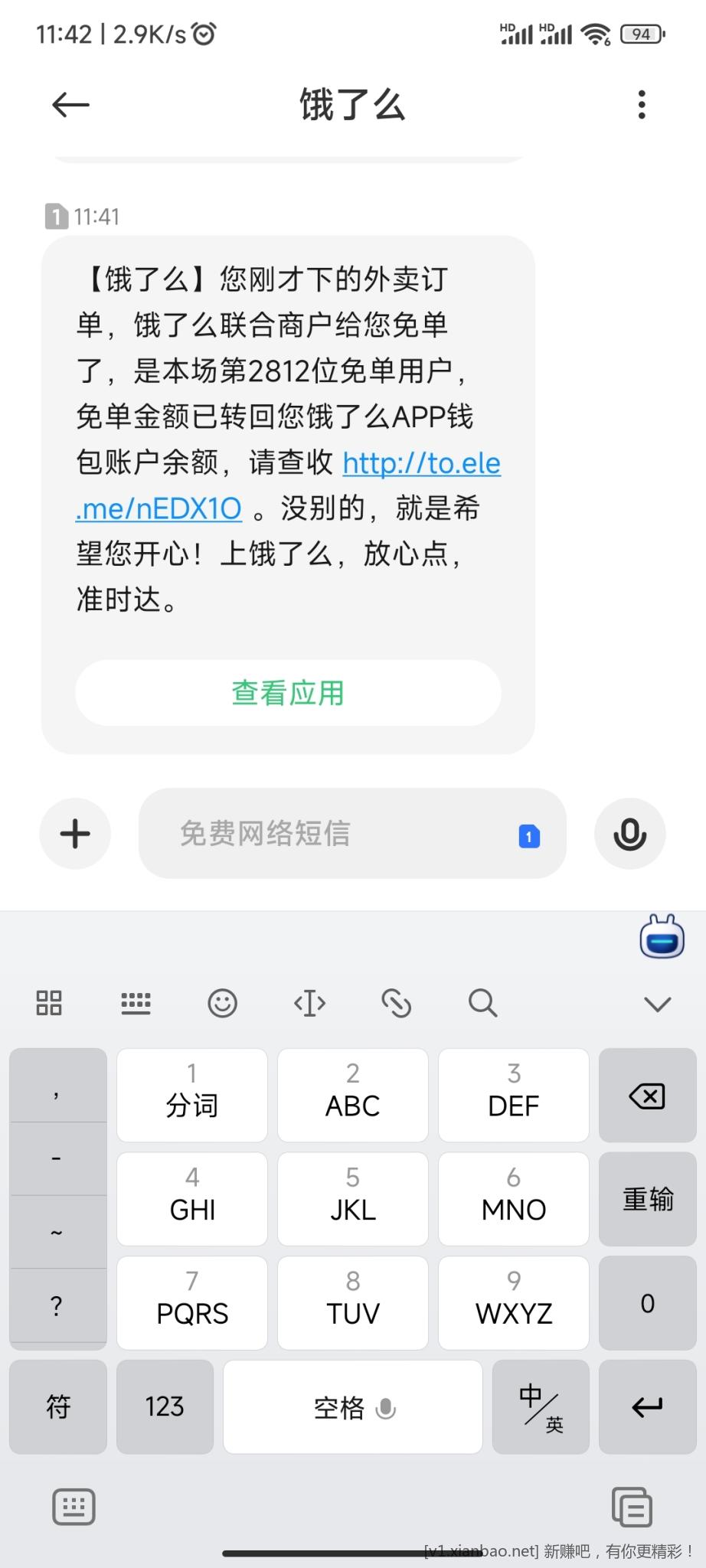Hit the backspace key
The height and width of the screenshot is (1568, 706).
coord(647,1096)
